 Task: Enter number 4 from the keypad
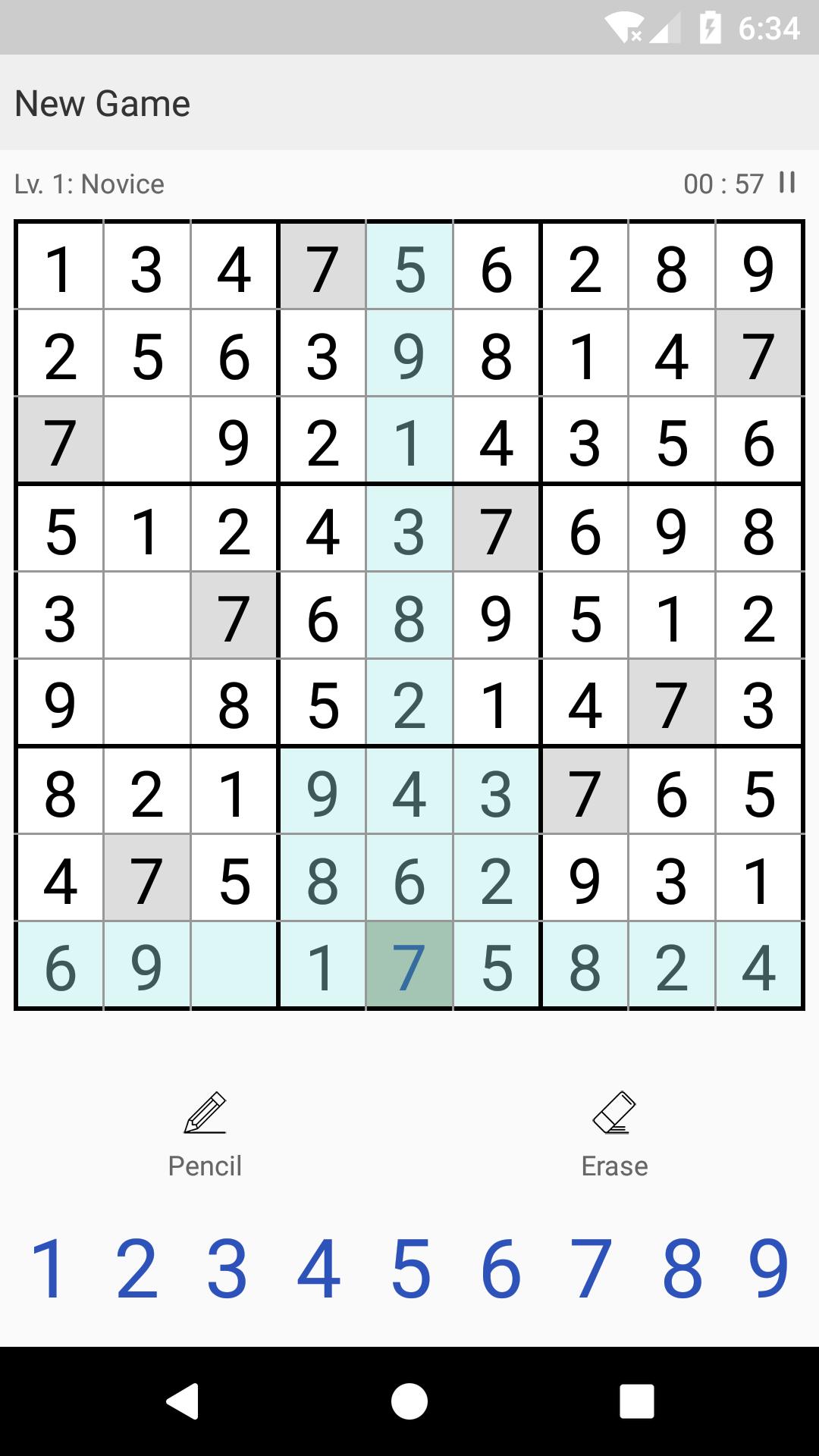318,1268
